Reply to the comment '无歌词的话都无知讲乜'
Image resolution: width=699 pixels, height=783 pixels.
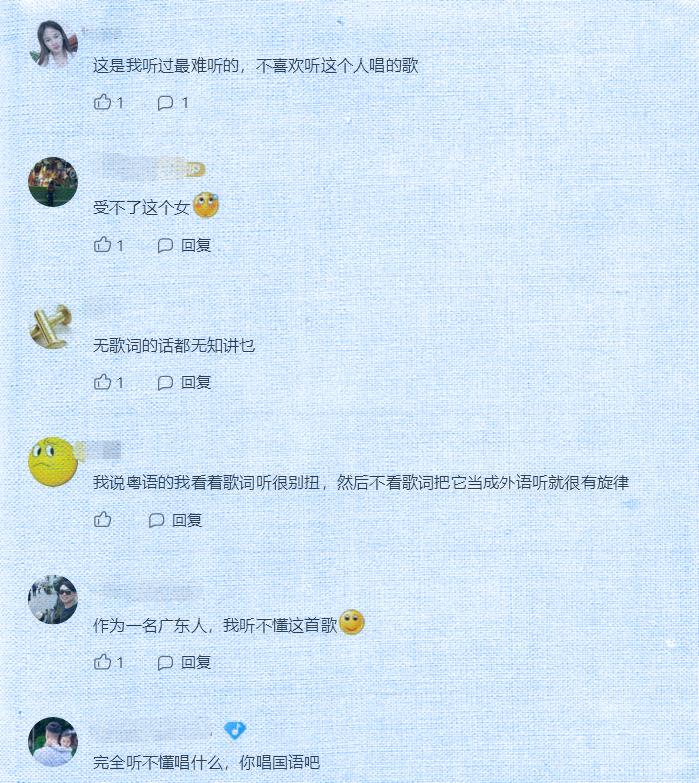[x=186, y=382]
